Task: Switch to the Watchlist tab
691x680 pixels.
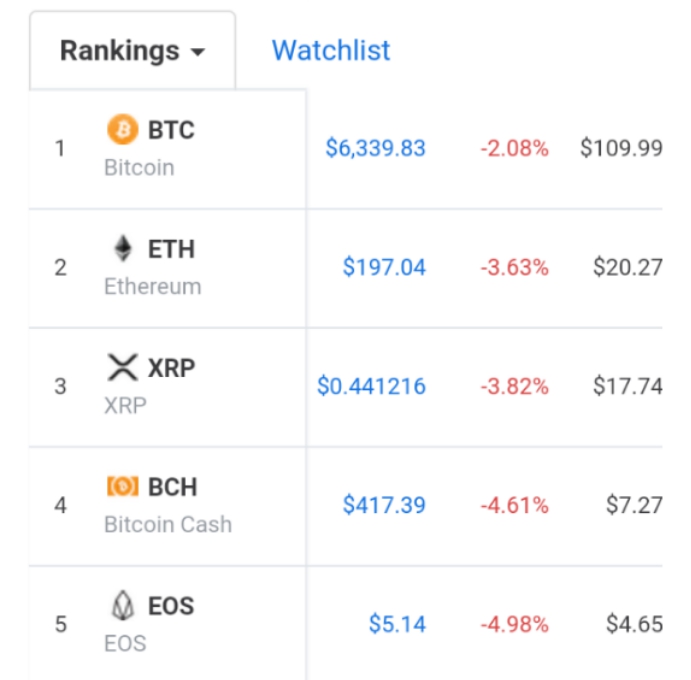Action: click(331, 51)
